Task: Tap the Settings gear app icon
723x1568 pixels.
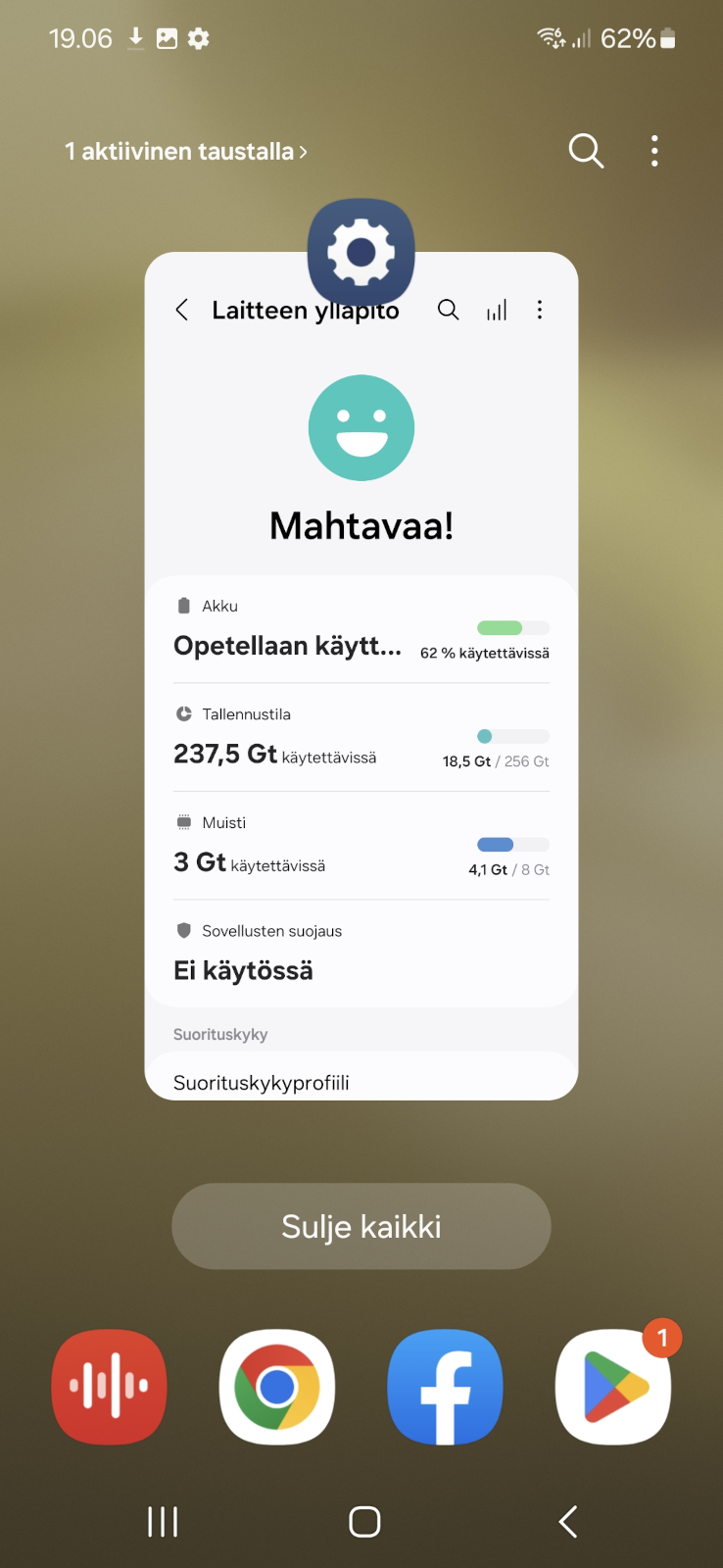Action: point(361,252)
